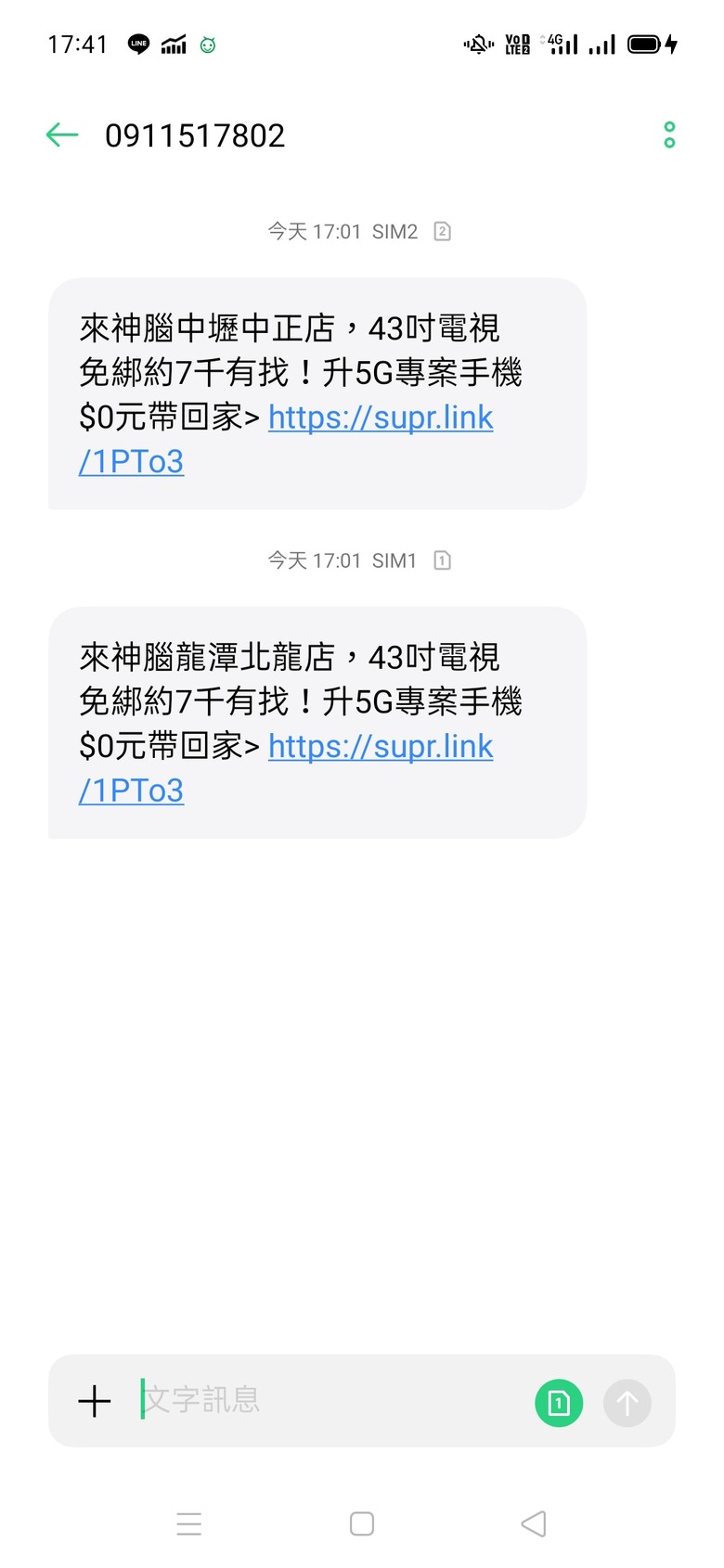Go back from the 0911517802 conversation
The width and height of the screenshot is (724, 1568).
[62, 135]
